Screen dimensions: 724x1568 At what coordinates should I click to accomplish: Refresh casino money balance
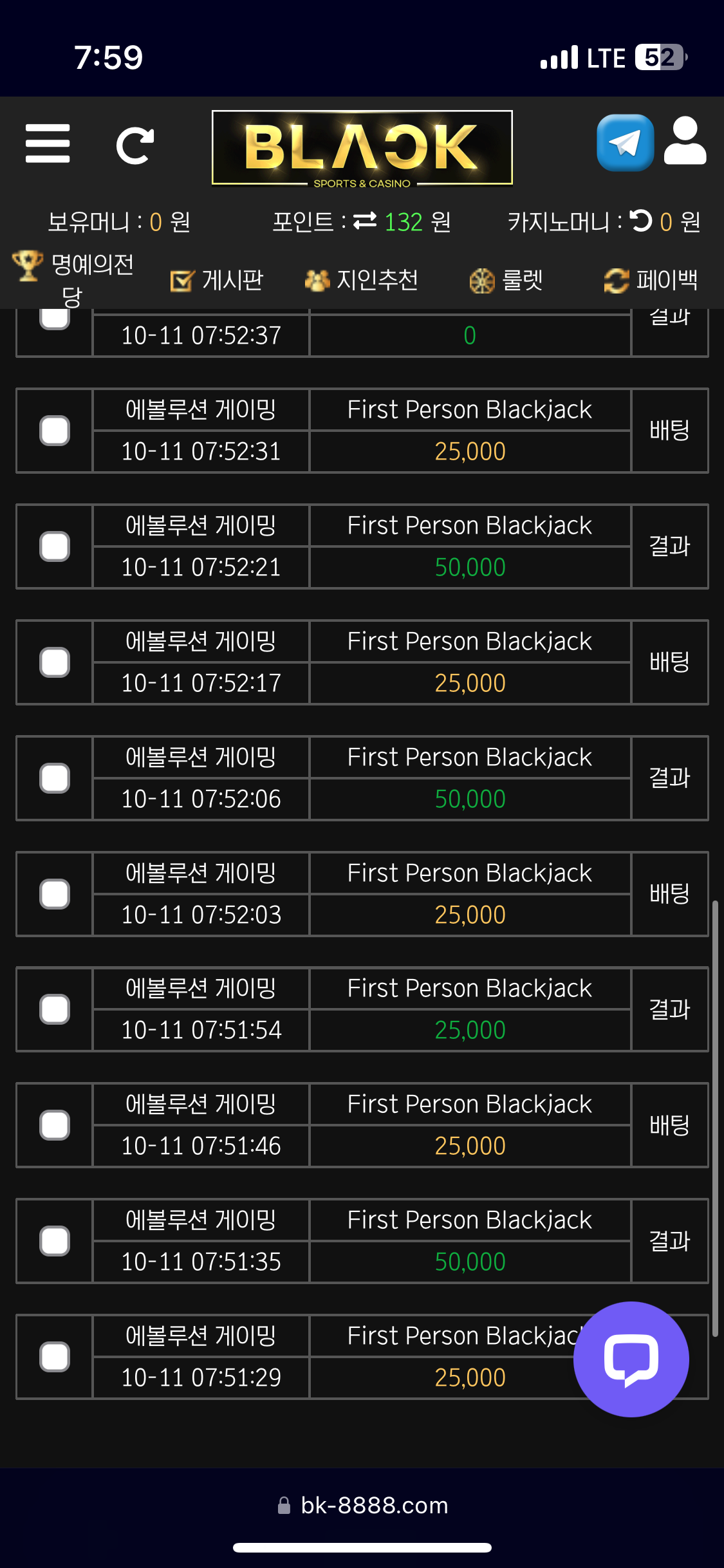[641, 221]
